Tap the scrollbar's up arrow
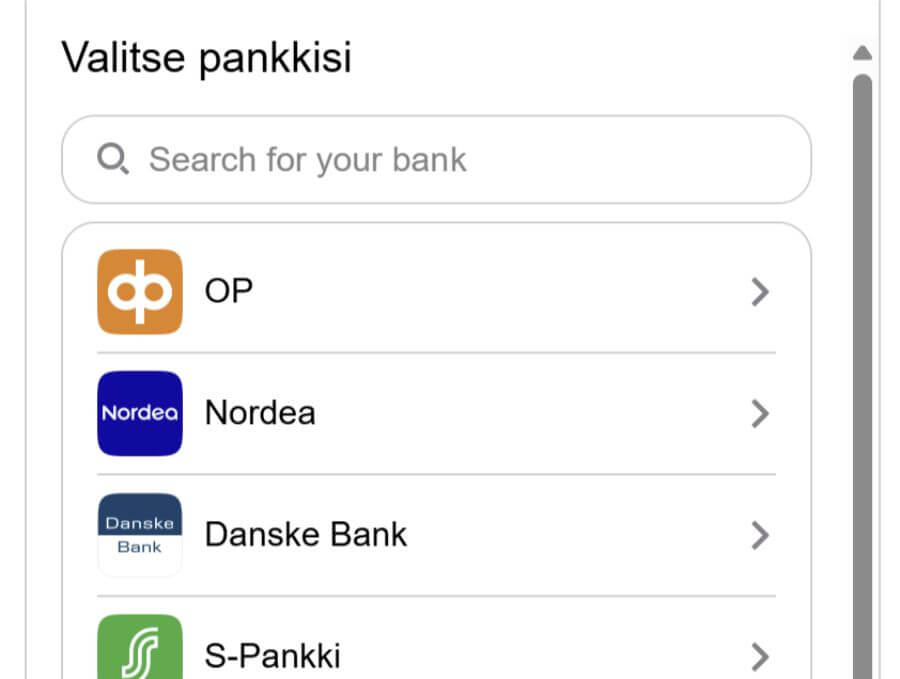The width and height of the screenshot is (900, 679). coord(862,52)
